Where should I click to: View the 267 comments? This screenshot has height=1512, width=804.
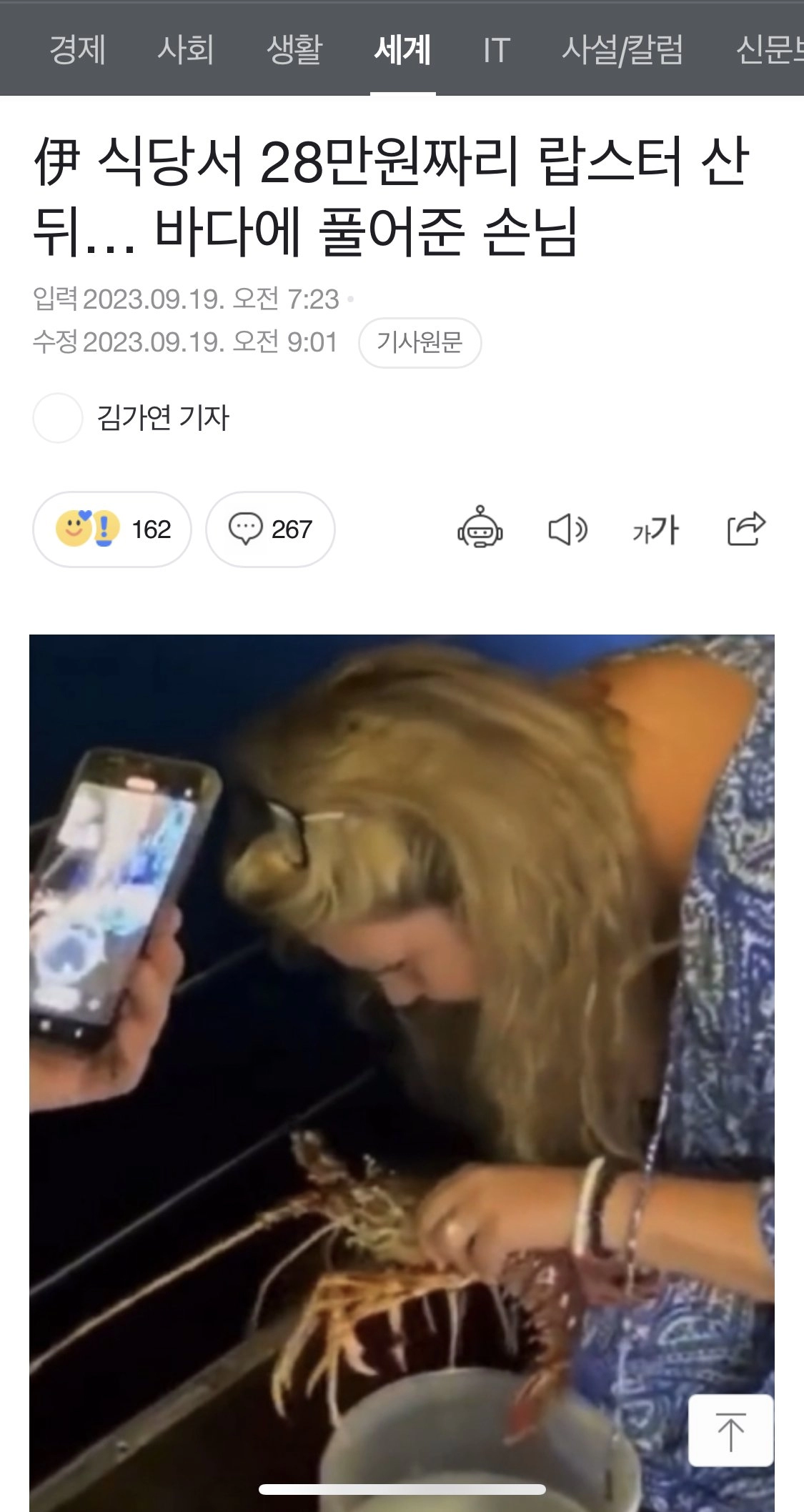coord(270,529)
